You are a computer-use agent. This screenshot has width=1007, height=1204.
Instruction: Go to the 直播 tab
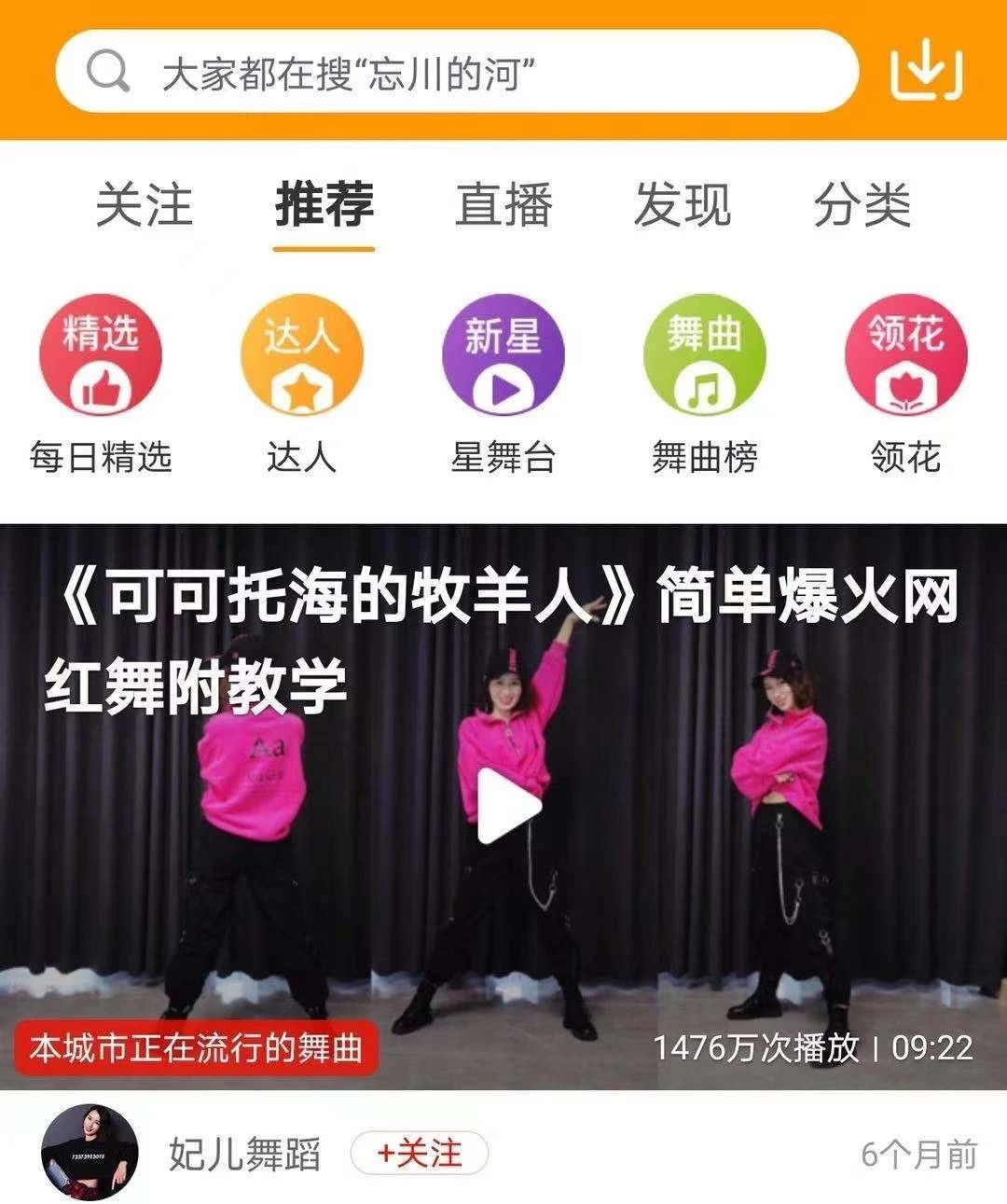click(x=504, y=204)
